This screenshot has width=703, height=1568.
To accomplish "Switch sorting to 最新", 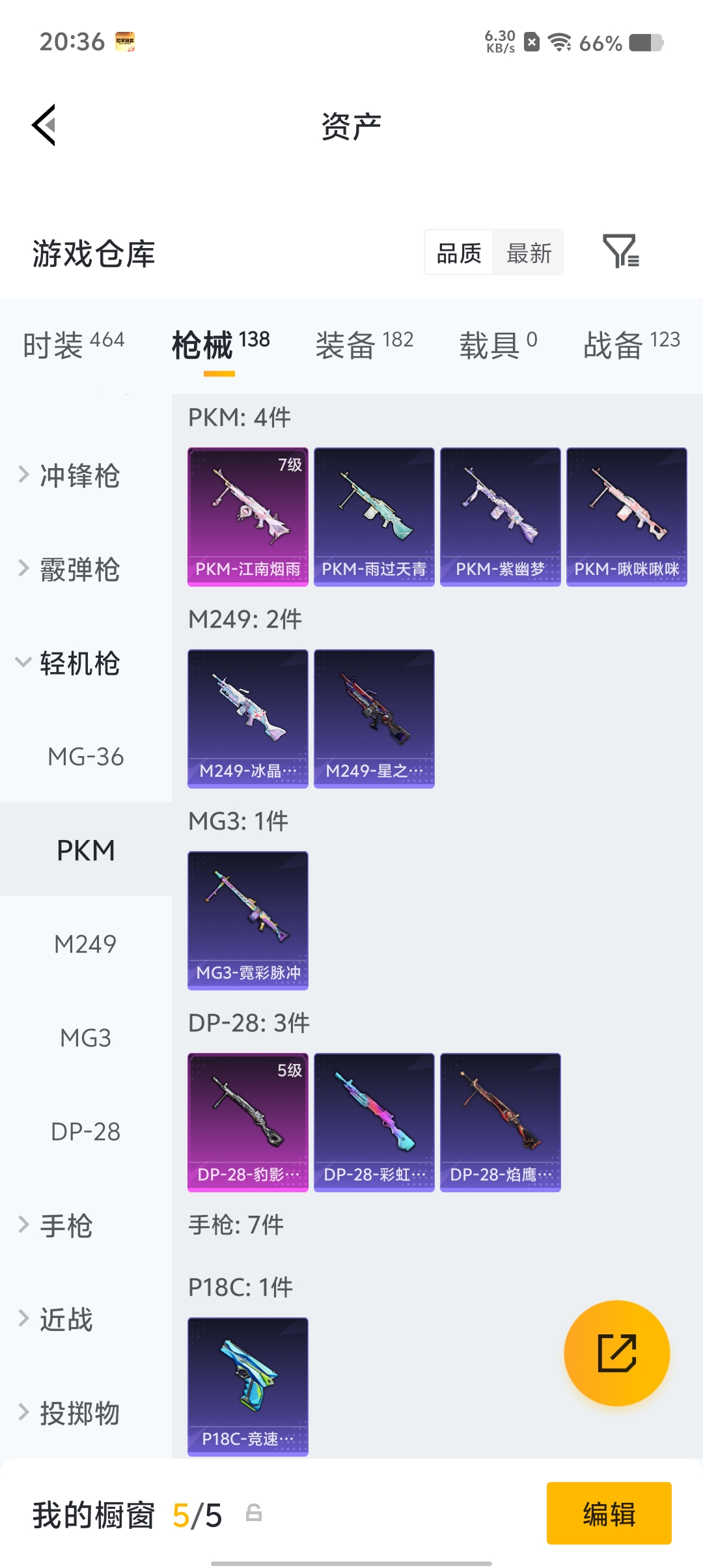I will 529,253.
